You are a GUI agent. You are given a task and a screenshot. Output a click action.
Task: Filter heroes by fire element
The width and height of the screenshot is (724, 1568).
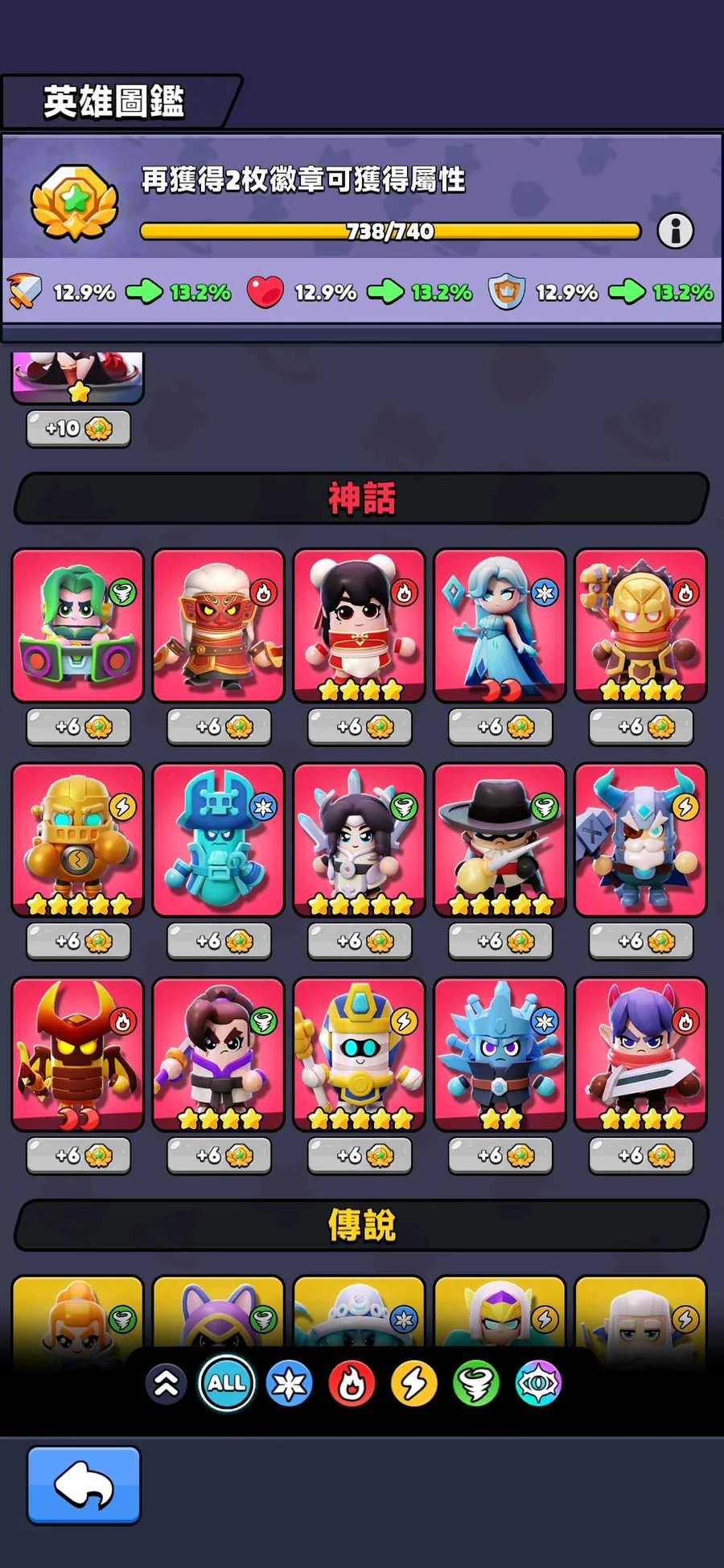(x=352, y=1383)
